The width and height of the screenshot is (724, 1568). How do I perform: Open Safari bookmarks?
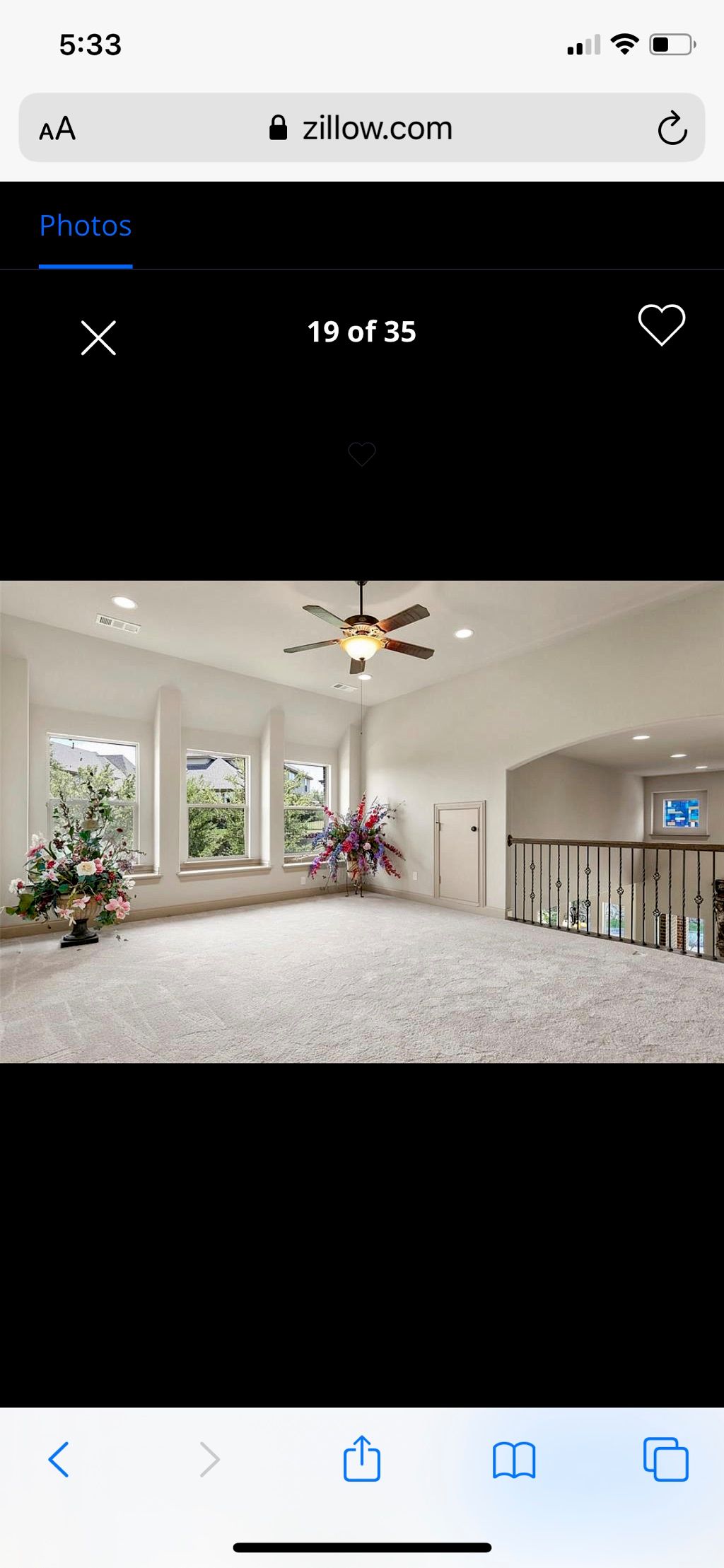pos(514,1459)
